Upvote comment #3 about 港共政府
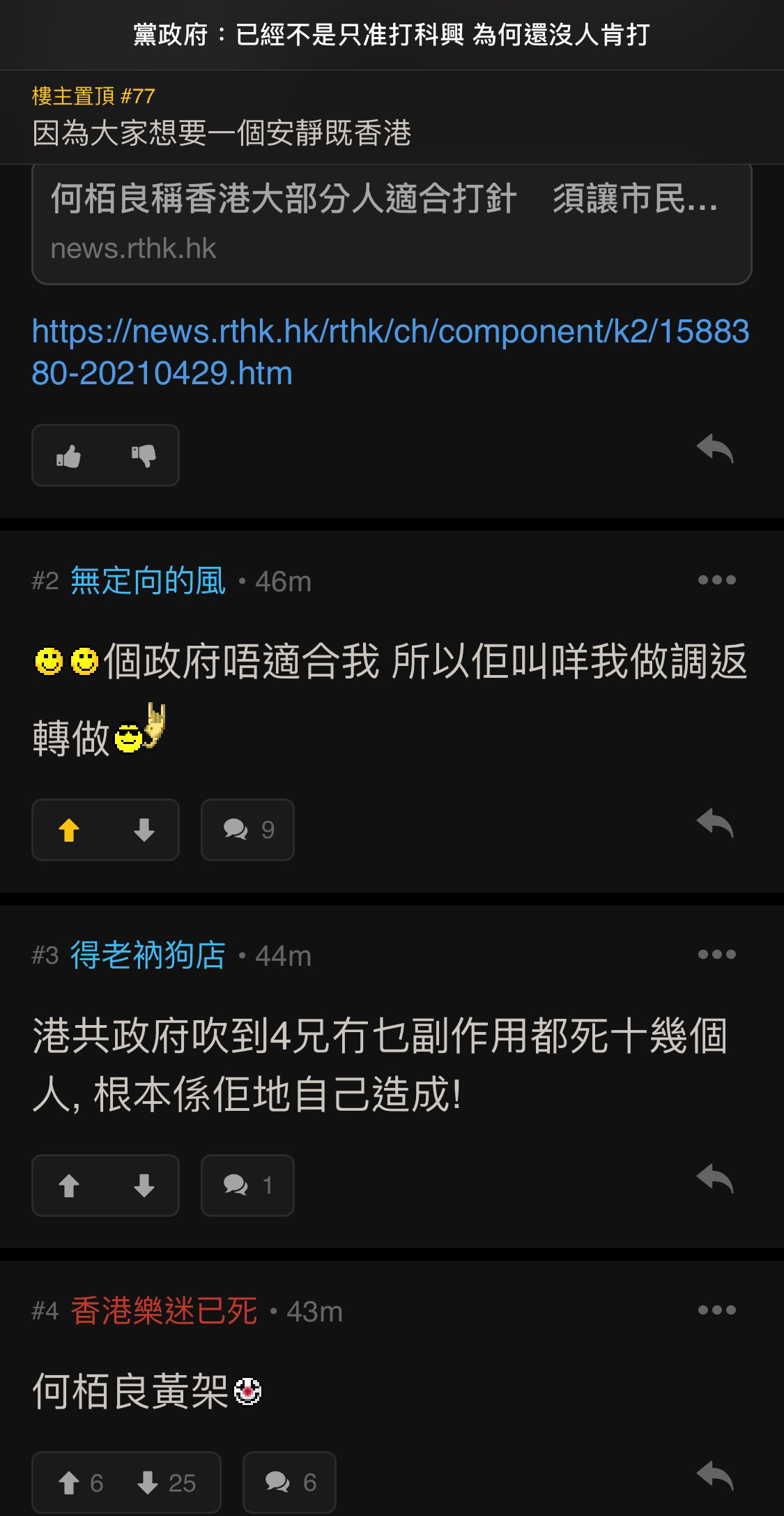Image resolution: width=784 pixels, height=1516 pixels. coord(69,1185)
